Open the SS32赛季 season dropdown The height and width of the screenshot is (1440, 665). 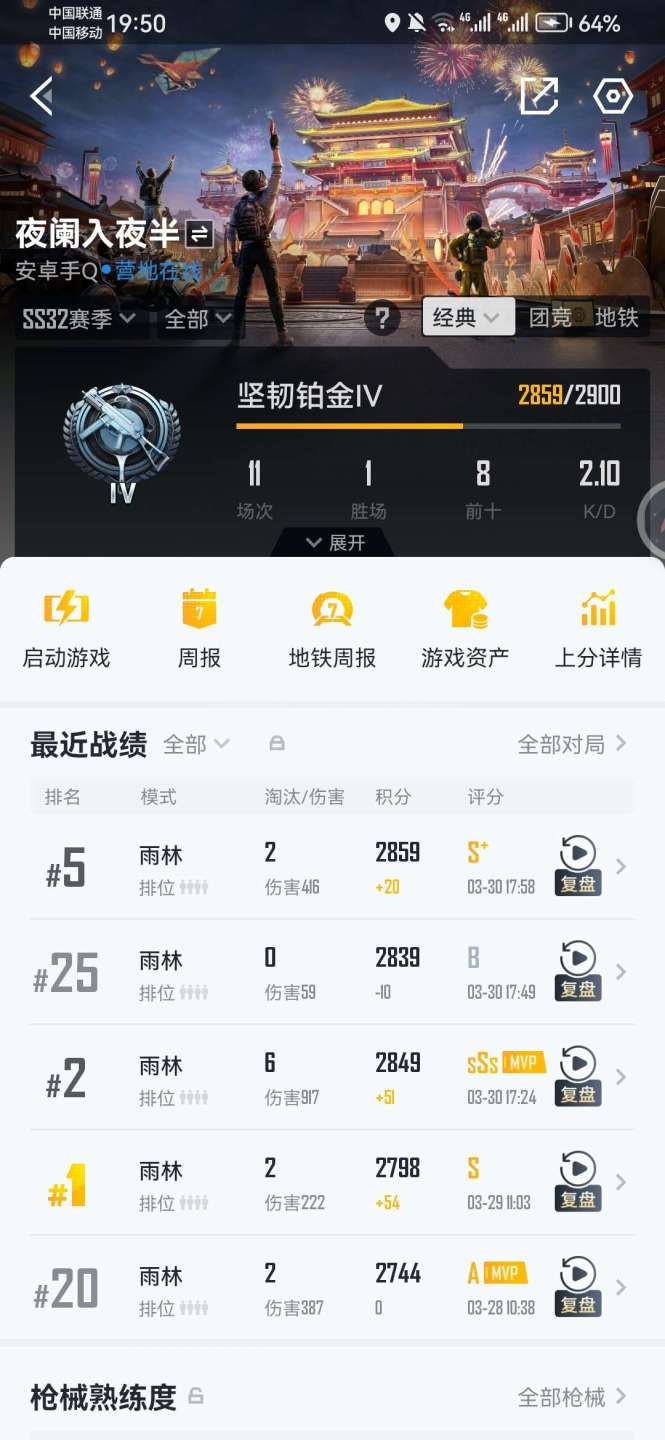79,319
